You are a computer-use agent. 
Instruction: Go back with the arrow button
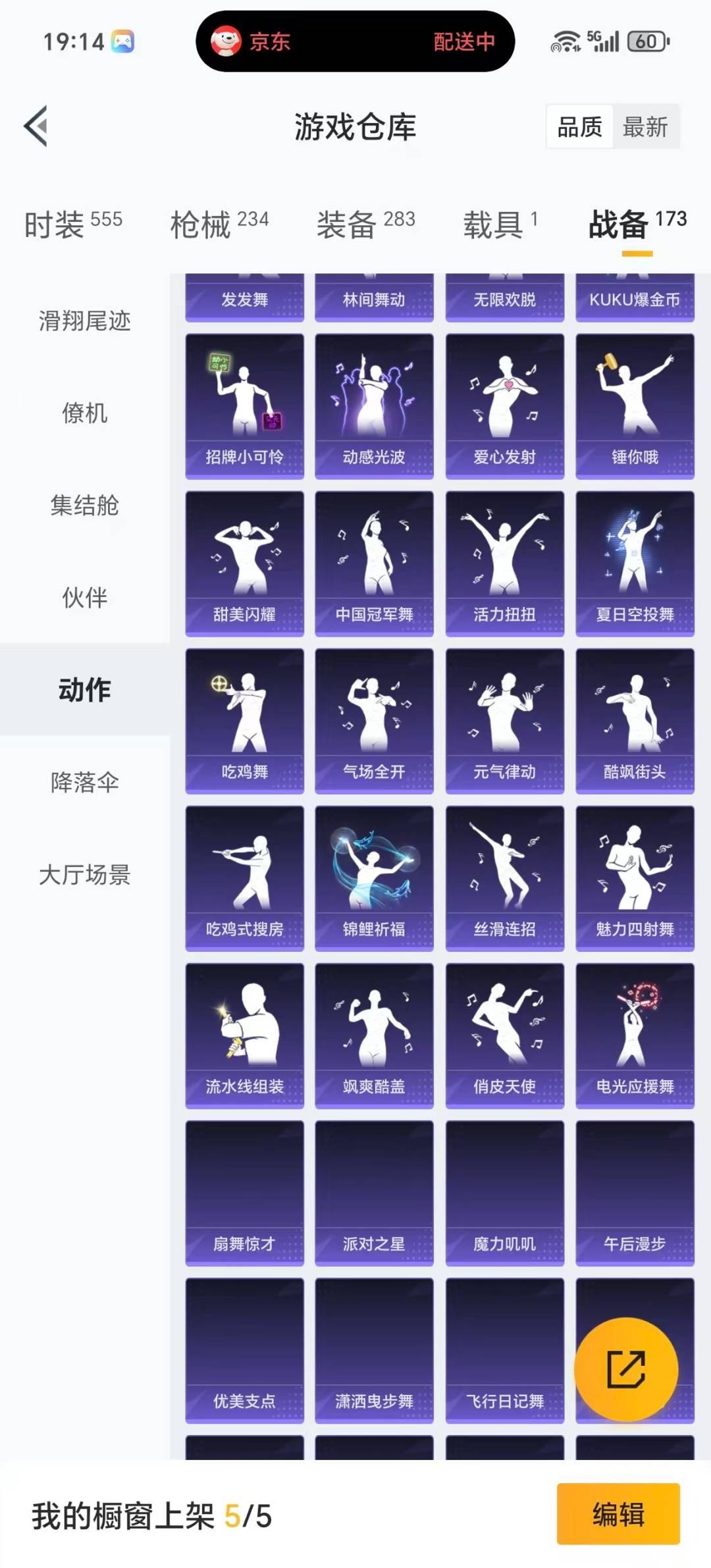coord(38,128)
